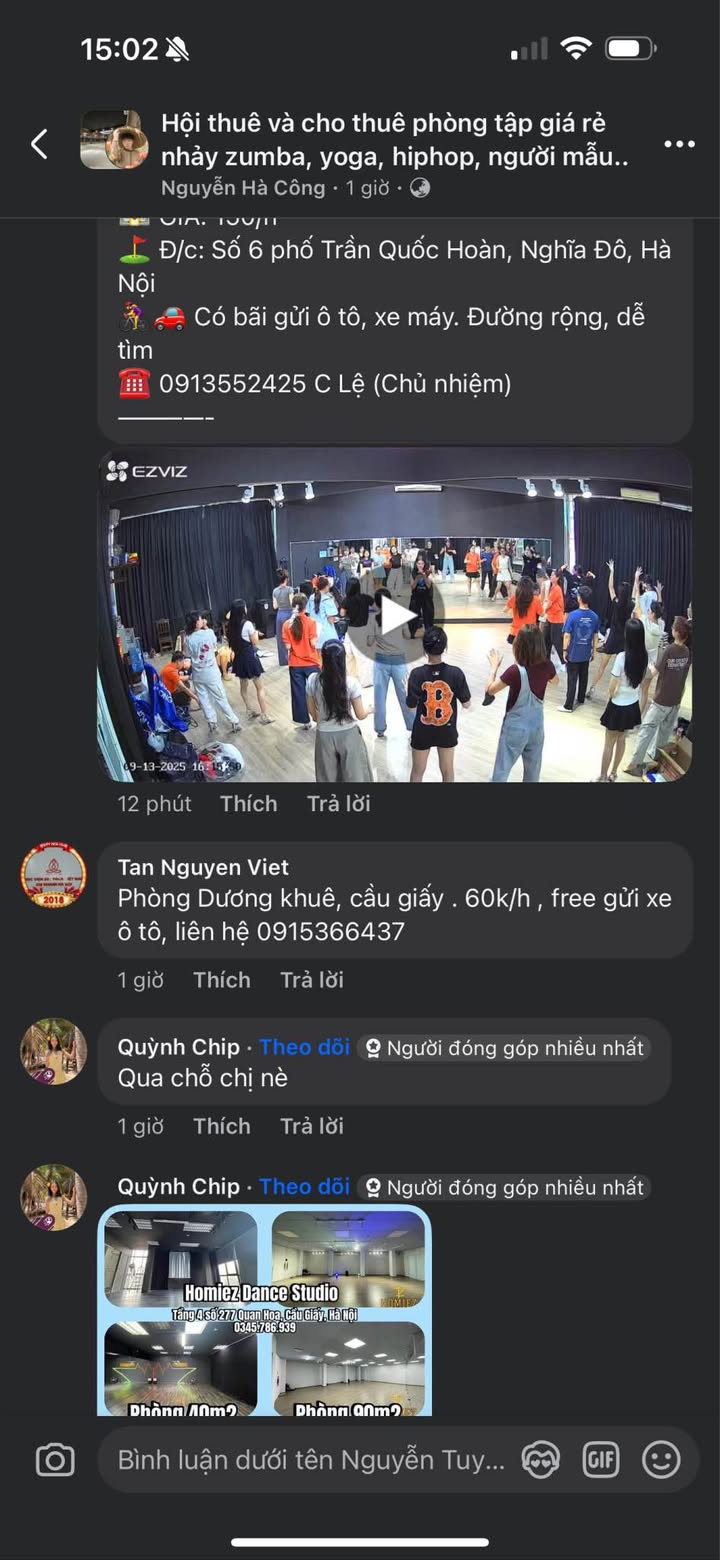Go back using the top-left arrow

39,144
